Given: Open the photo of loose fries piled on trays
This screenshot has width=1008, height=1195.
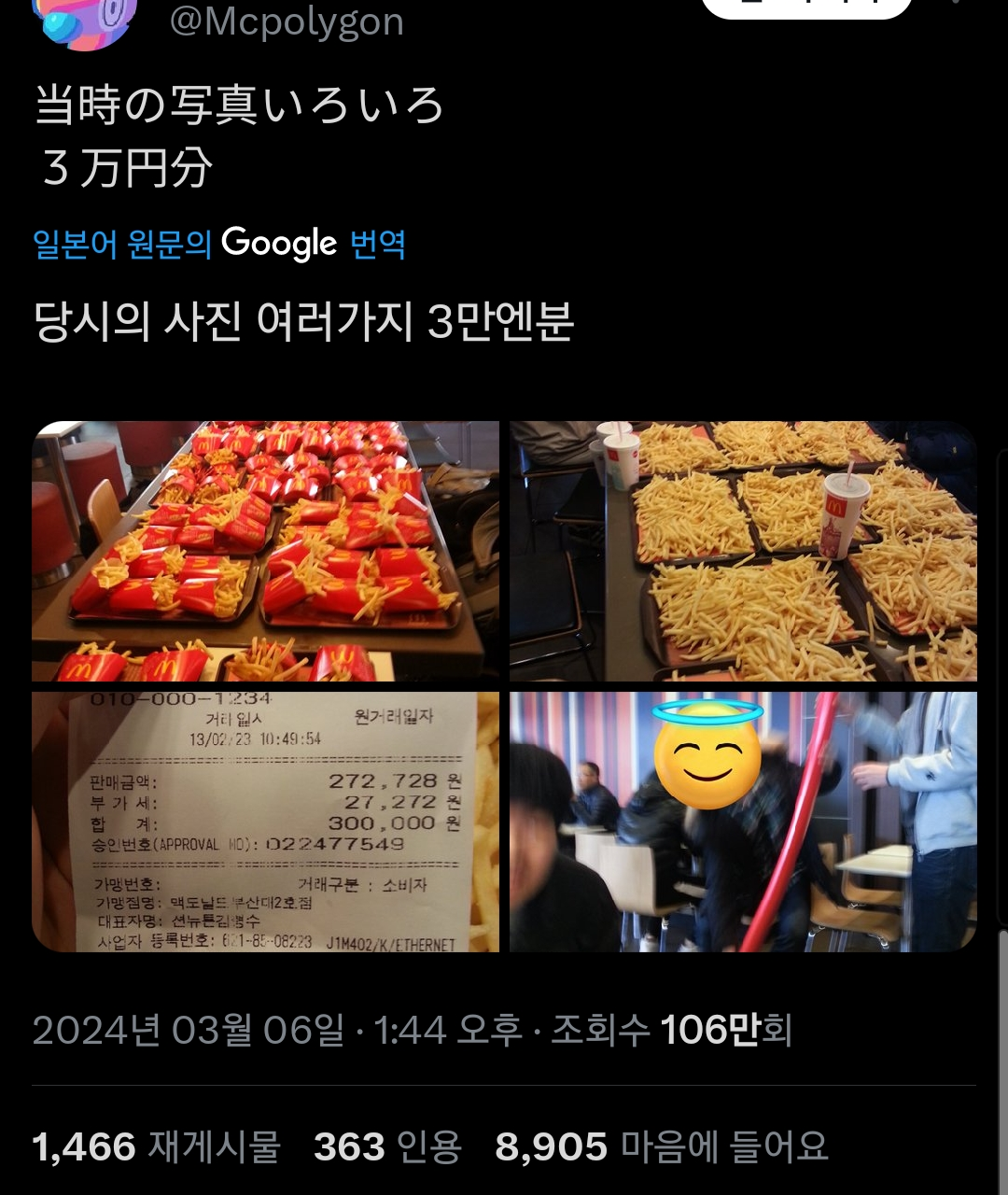Looking at the screenshot, I should coord(743,551).
